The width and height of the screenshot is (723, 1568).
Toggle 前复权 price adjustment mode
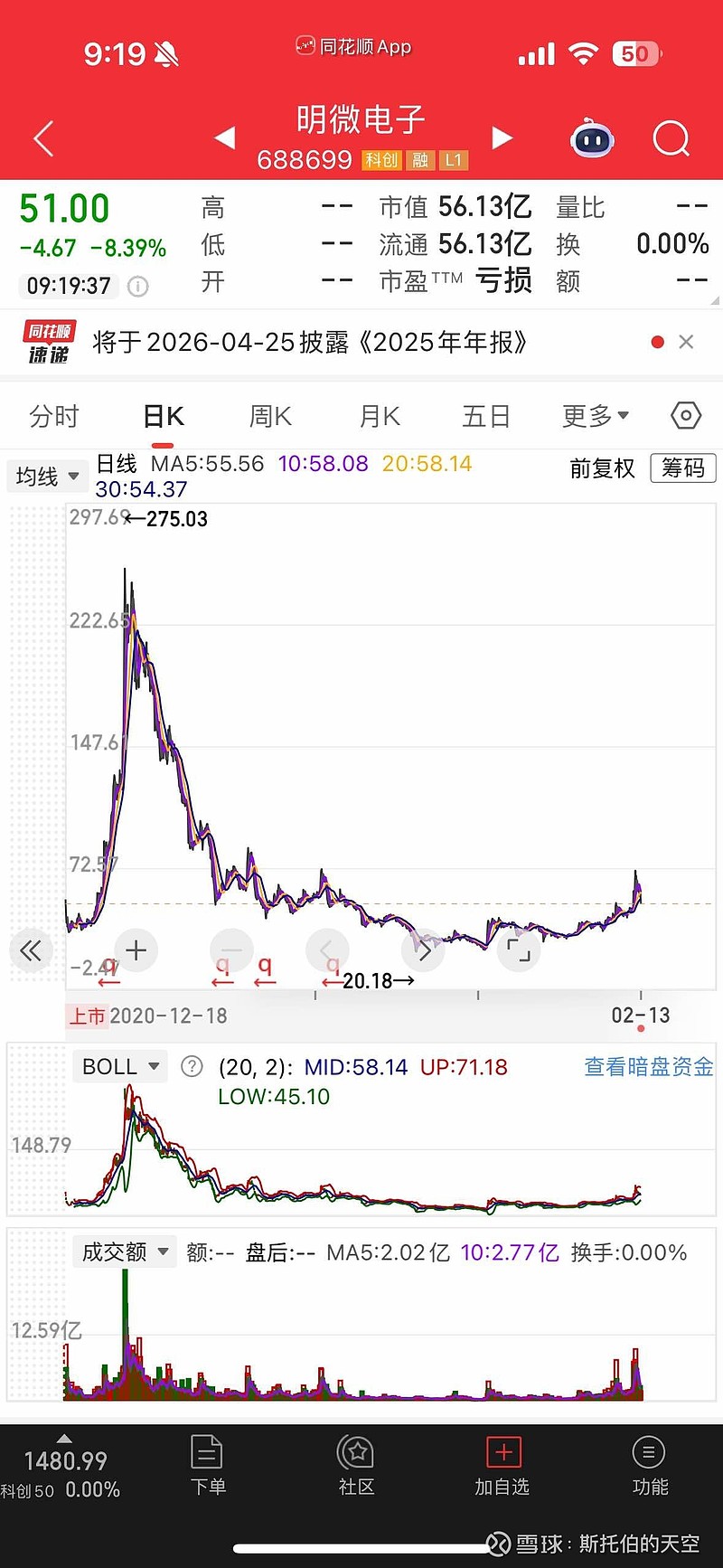(x=602, y=469)
